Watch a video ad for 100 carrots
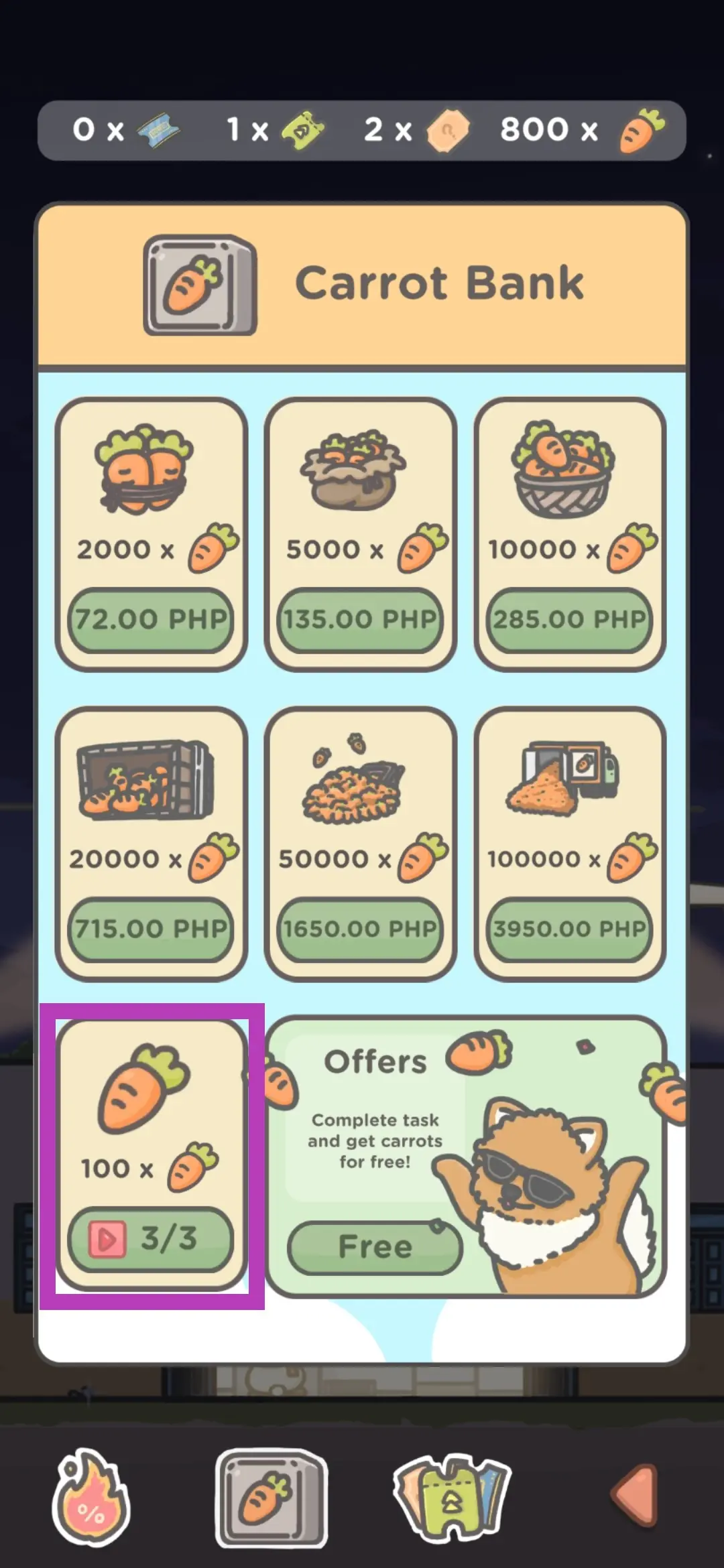Screen dimensions: 724x1568 [151, 1240]
